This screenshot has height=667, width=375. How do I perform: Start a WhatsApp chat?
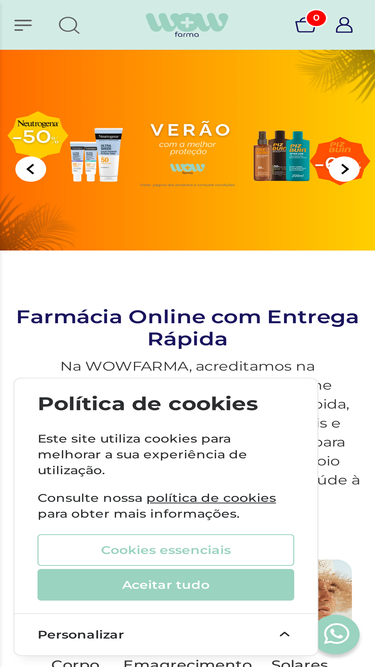(x=337, y=634)
